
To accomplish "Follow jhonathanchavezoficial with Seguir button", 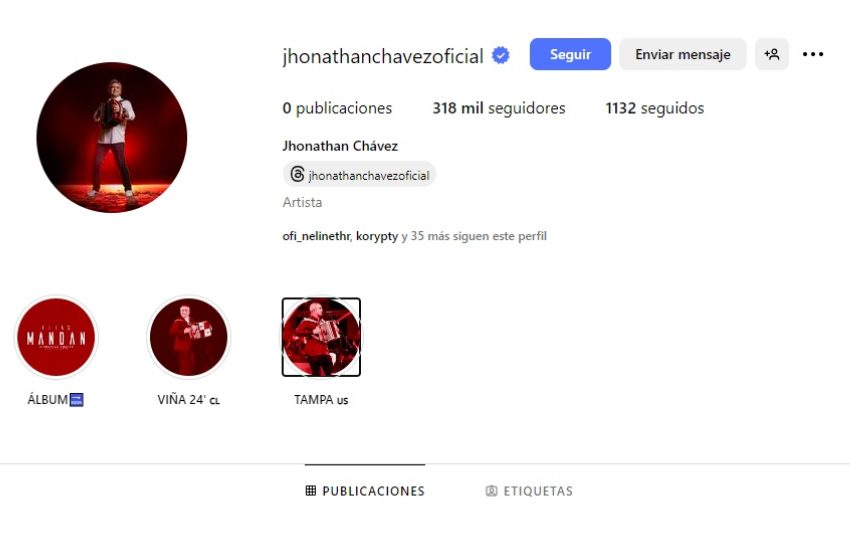I will [570, 54].
